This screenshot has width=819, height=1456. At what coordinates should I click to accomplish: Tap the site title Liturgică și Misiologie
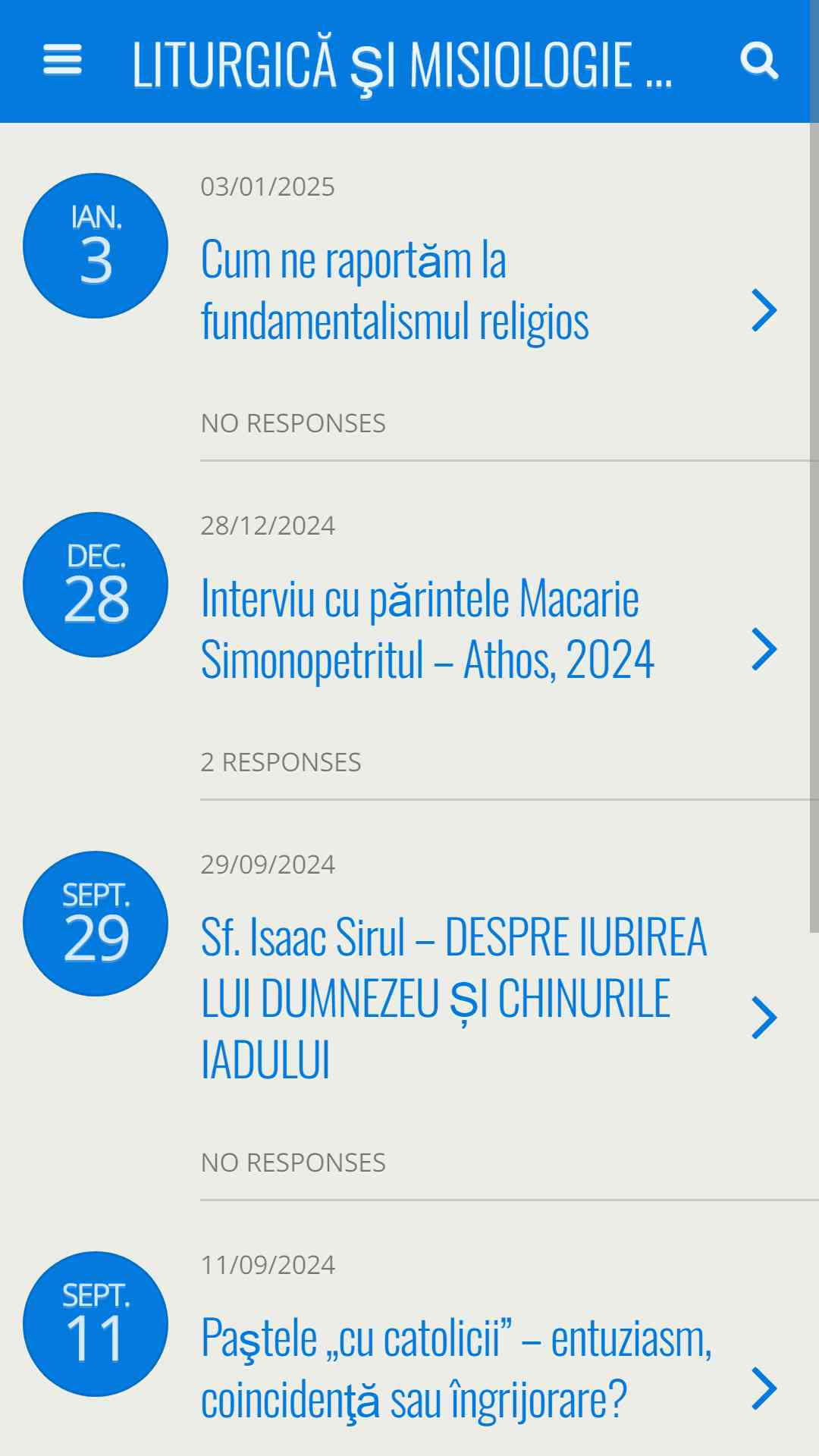point(402,64)
